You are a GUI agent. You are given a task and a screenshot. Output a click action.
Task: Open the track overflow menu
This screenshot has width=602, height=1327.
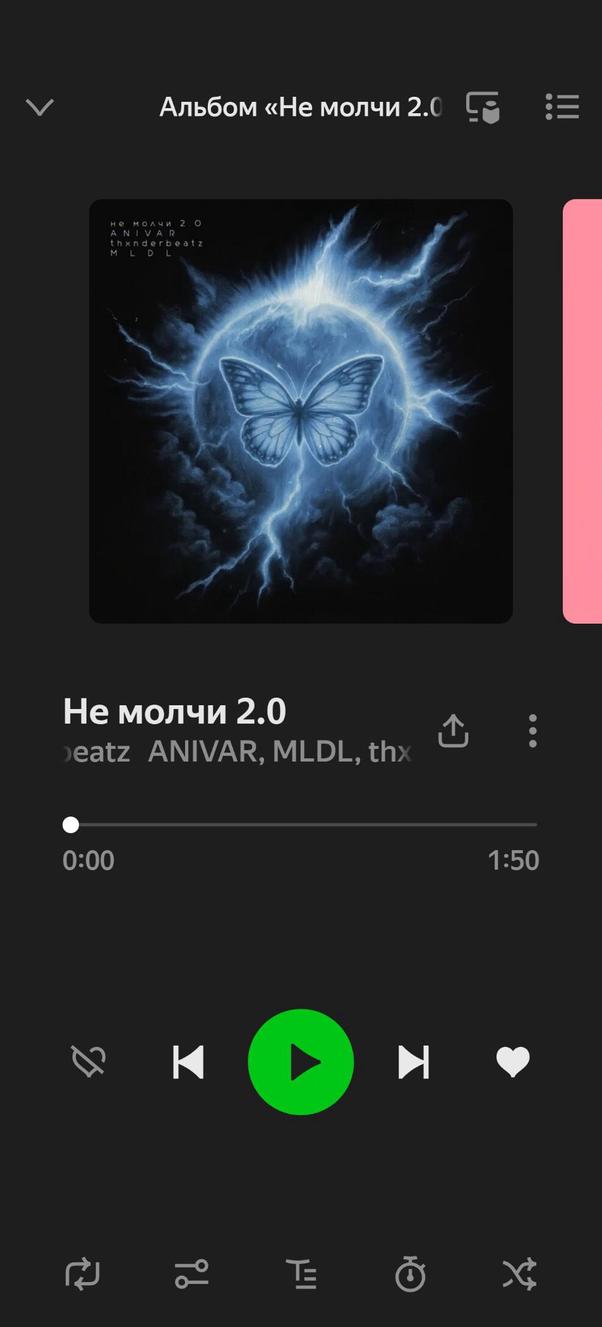(x=533, y=731)
